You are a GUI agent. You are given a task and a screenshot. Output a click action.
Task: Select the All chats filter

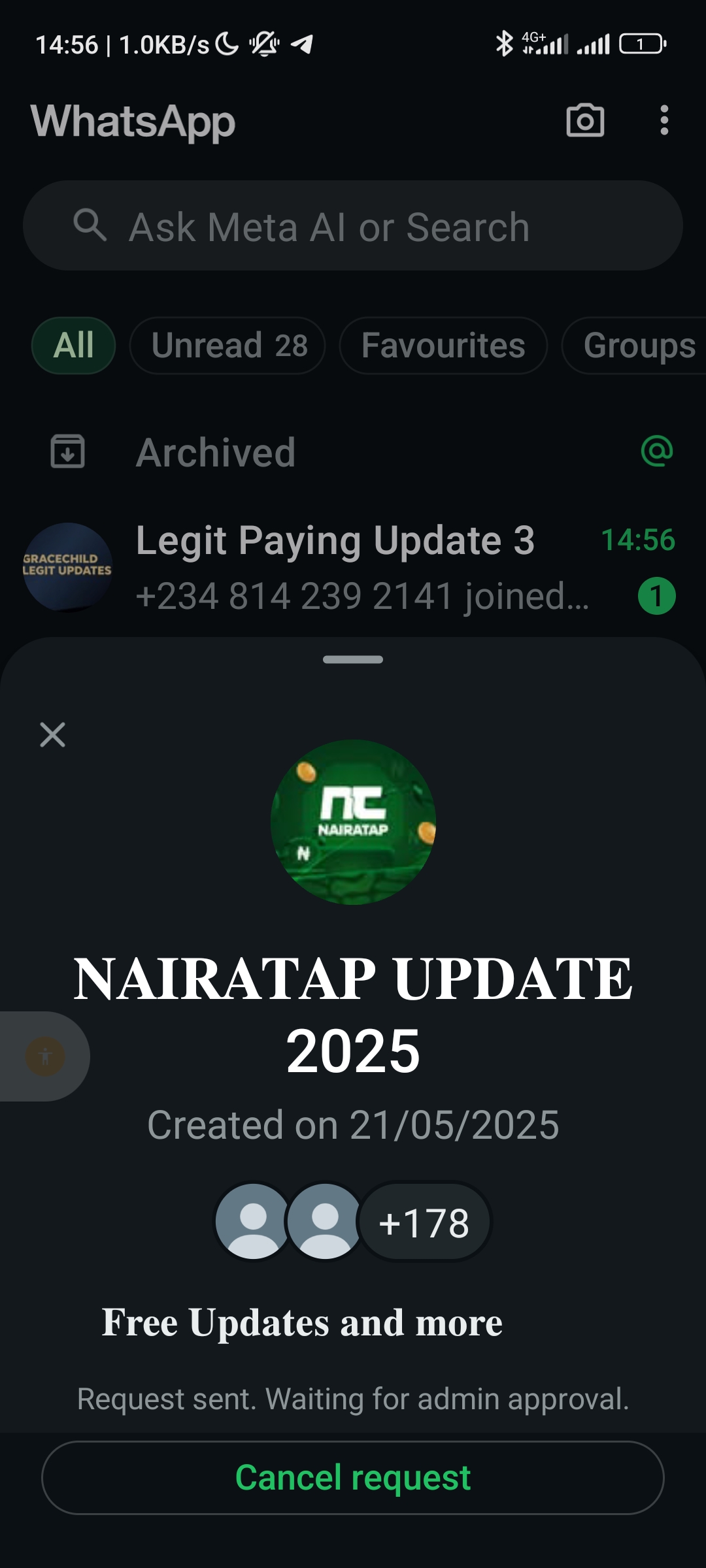[x=74, y=345]
